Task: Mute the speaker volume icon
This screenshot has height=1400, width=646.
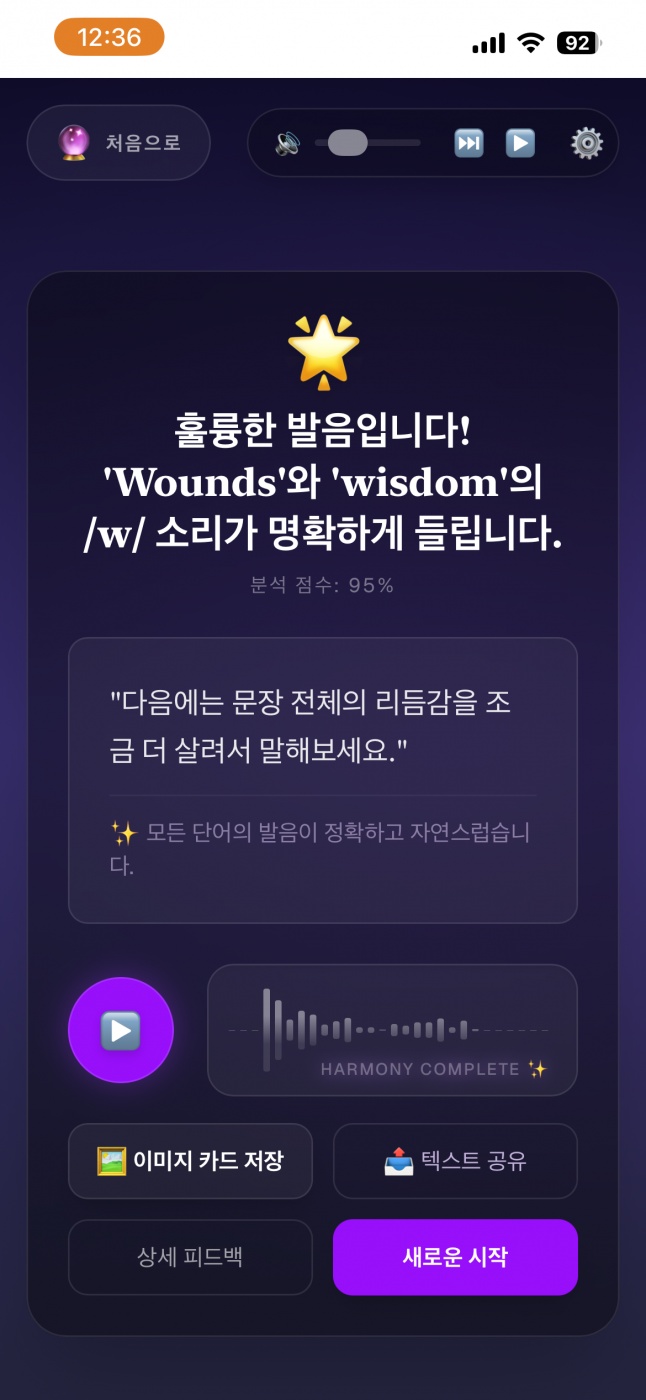Action: point(288,143)
